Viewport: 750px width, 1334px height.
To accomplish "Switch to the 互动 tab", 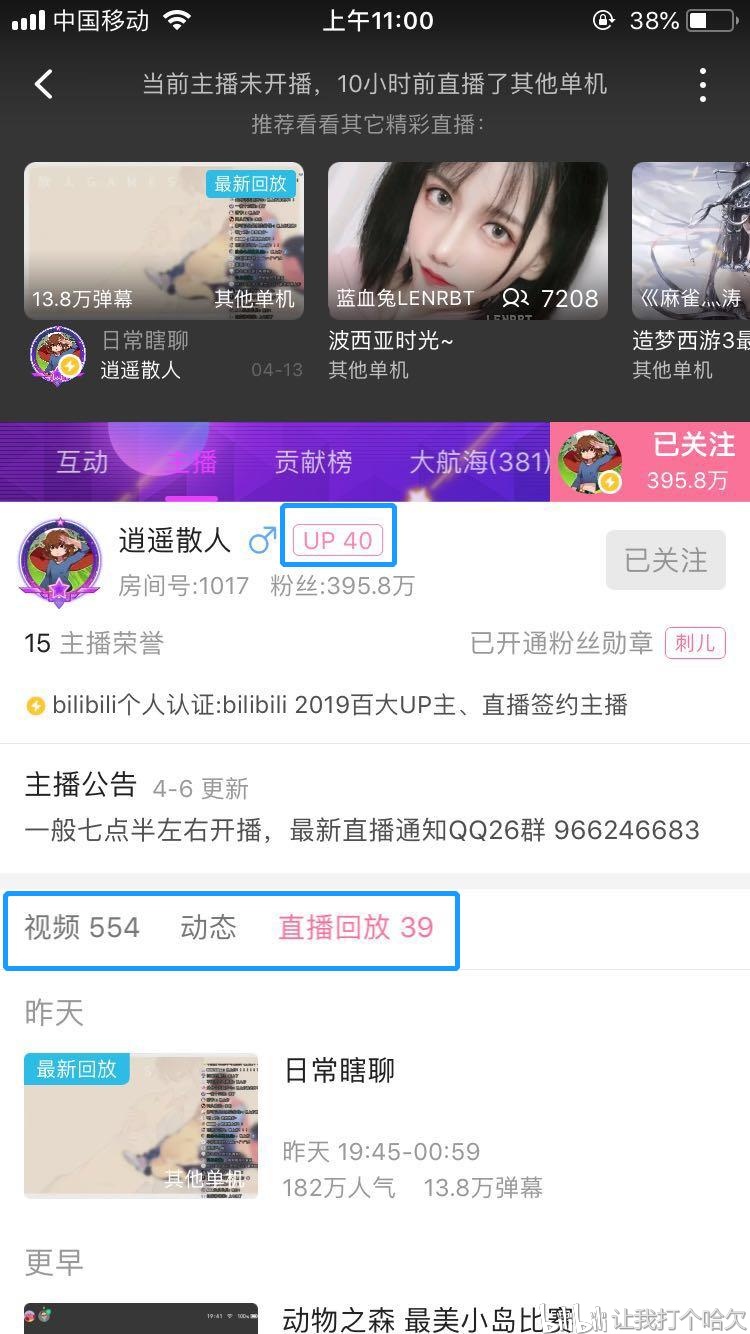I will click(82, 462).
